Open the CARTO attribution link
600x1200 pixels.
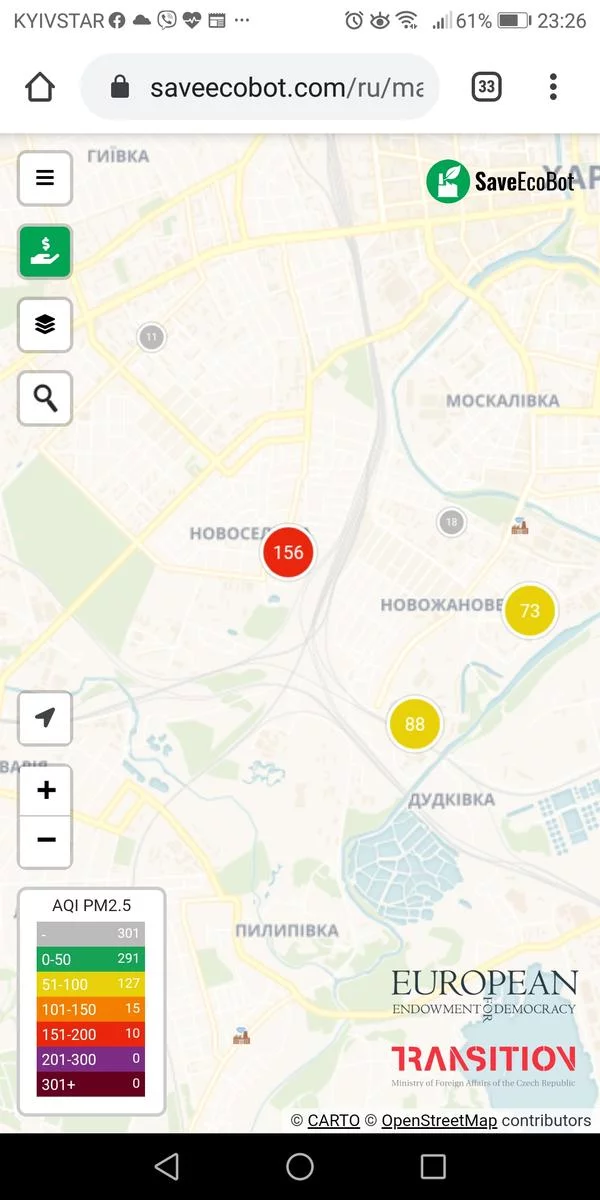click(x=333, y=1121)
